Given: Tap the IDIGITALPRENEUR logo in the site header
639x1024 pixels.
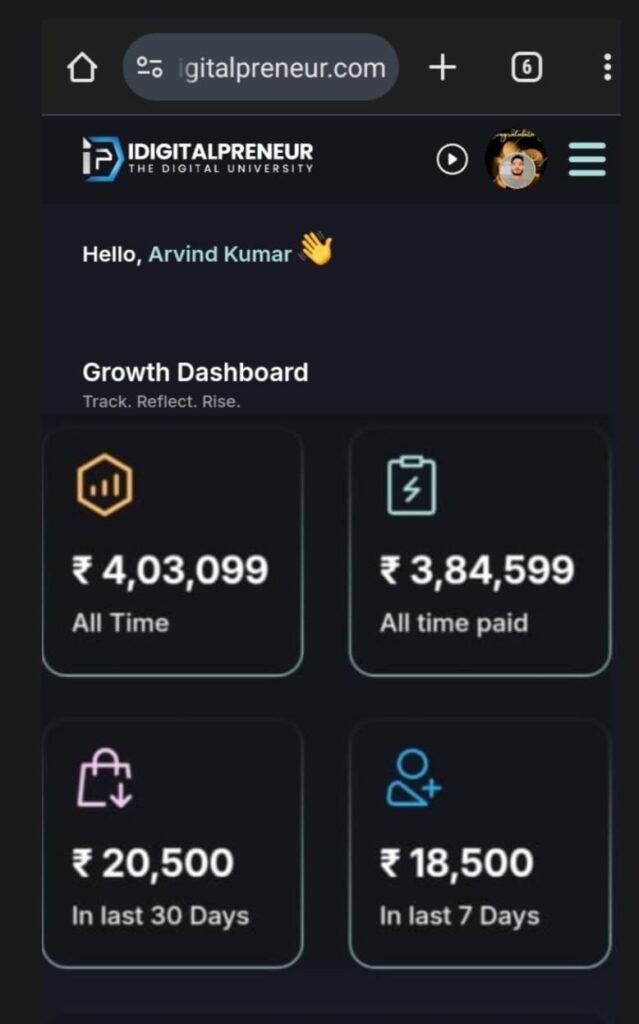Looking at the screenshot, I should click(x=197, y=159).
